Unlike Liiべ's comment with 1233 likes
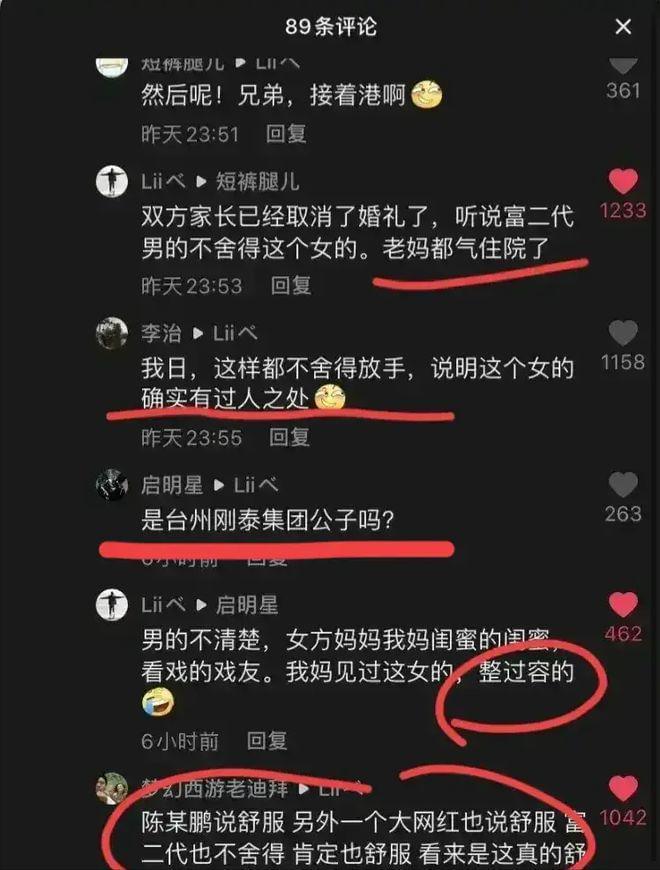Viewport: 660px width, 870px height. (623, 182)
